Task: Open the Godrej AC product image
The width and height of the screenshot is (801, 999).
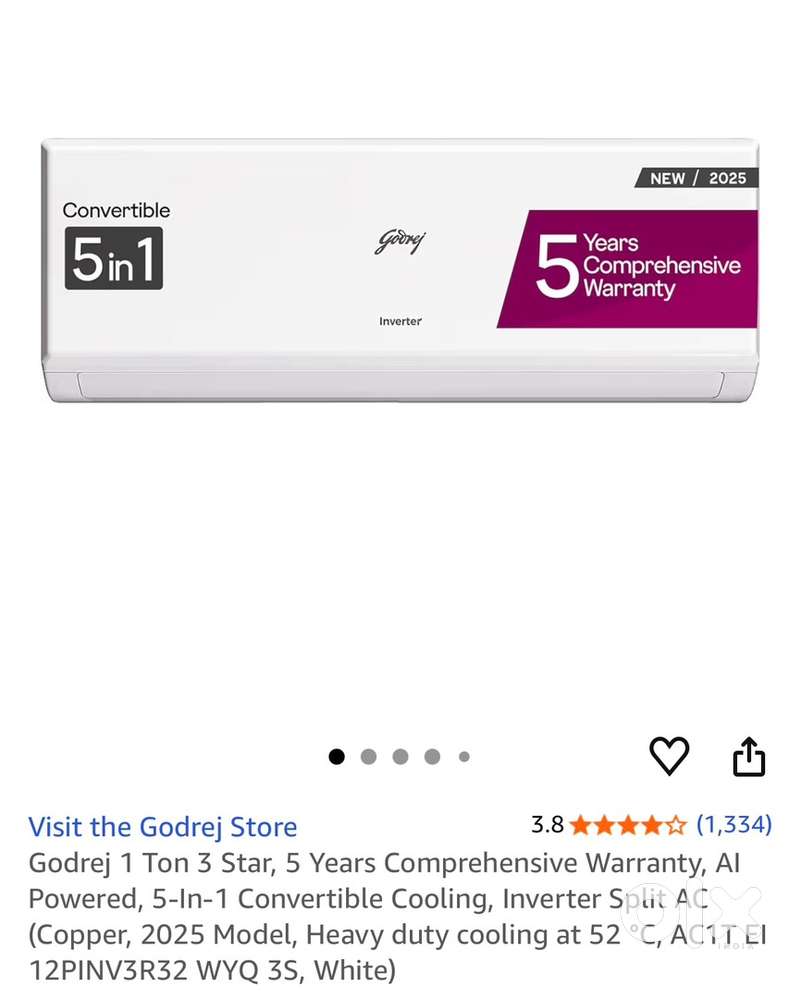Action: pos(400,270)
